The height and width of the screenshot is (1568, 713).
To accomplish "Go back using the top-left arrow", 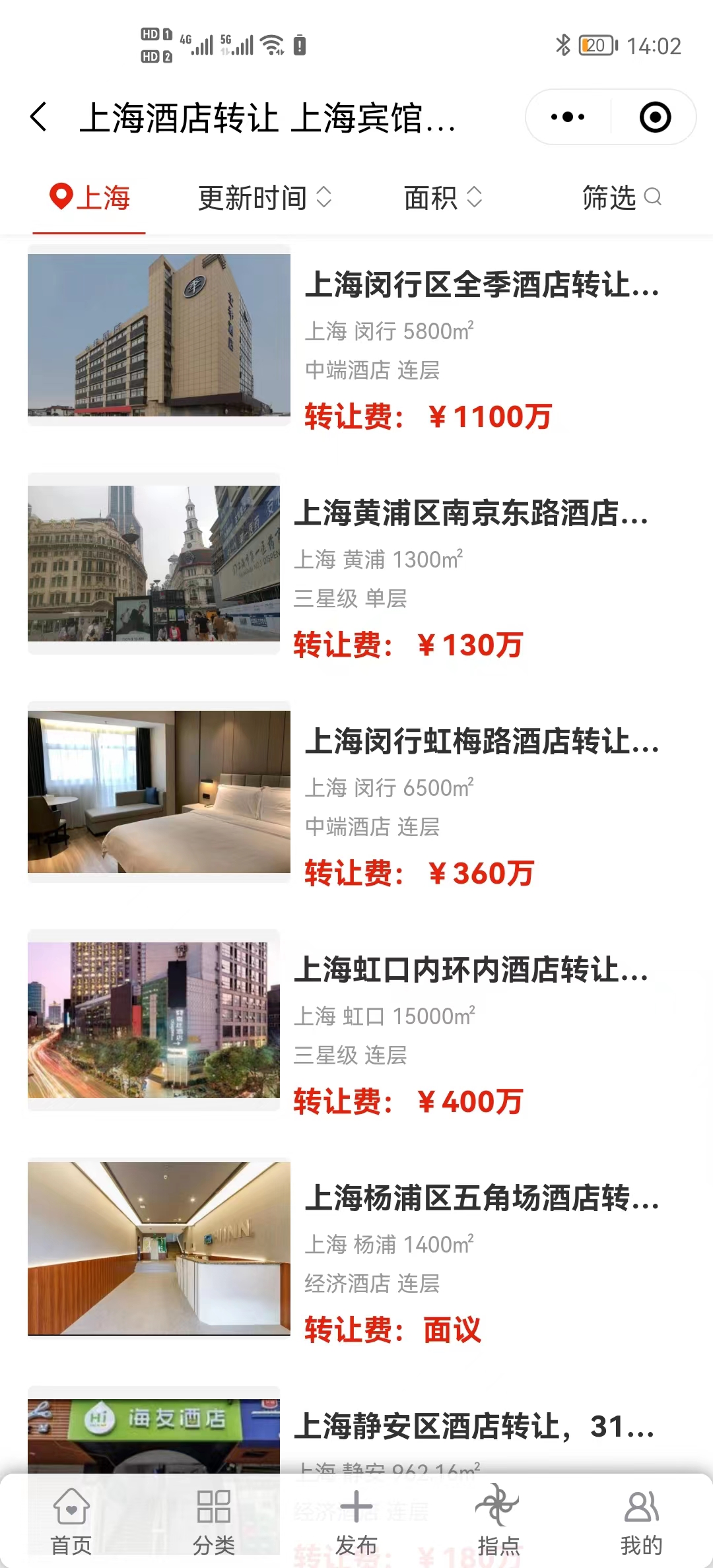I will click(39, 117).
